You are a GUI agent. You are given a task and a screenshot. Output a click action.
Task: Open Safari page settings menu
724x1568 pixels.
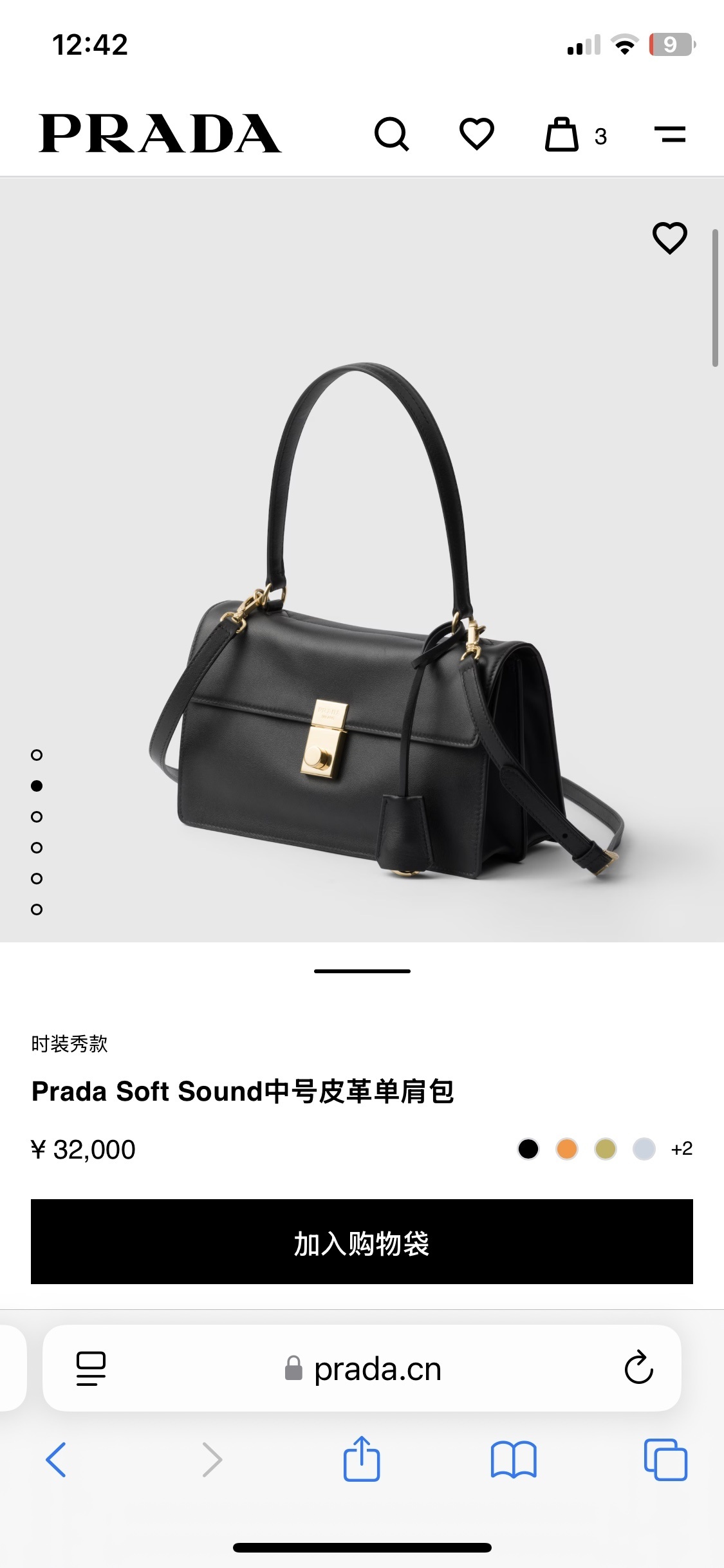pos(91,1368)
